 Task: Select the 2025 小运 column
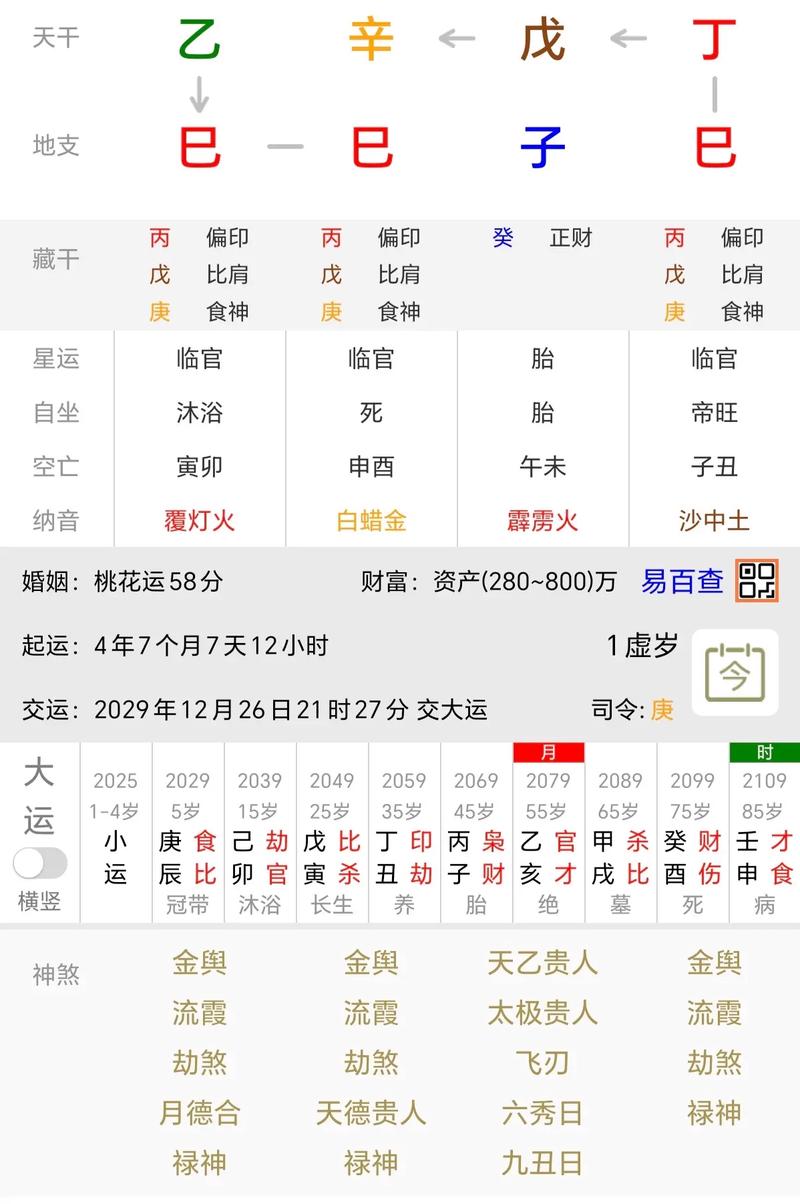pyautogui.click(x=116, y=832)
